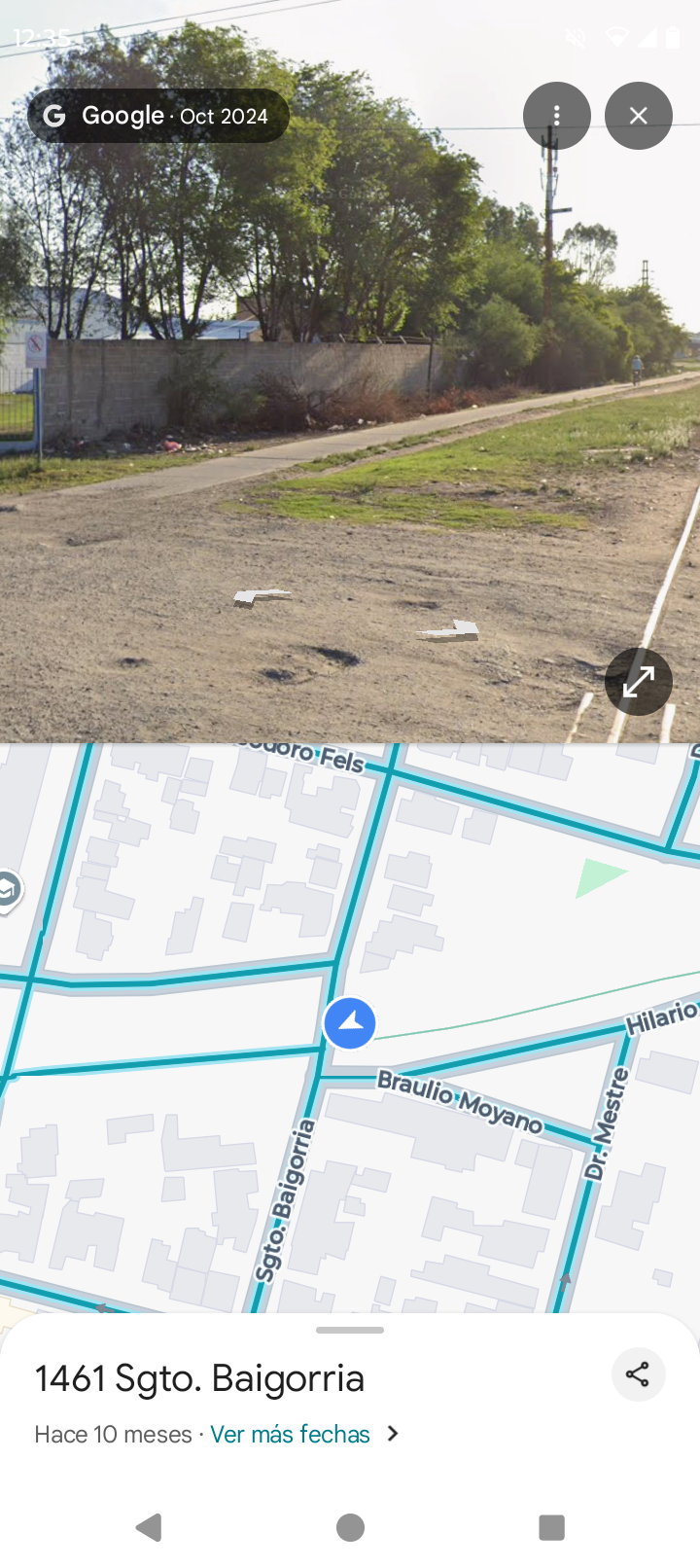The image size is (700, 1568).
Task: Expand Street View to full screen
Action: (638, 682)
